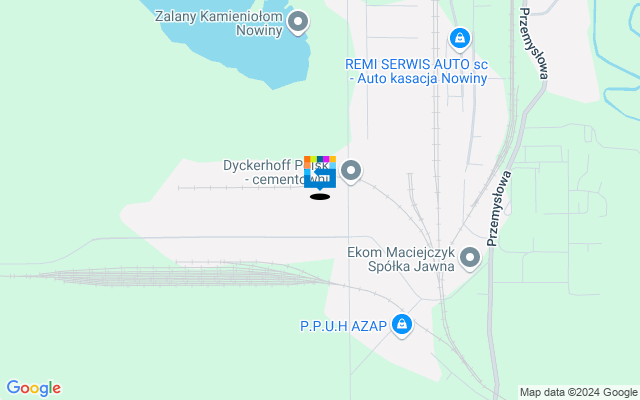Select the P.P.U.H AZAP shop marker
The image size is (640, 400).
[x=401, y=324]
